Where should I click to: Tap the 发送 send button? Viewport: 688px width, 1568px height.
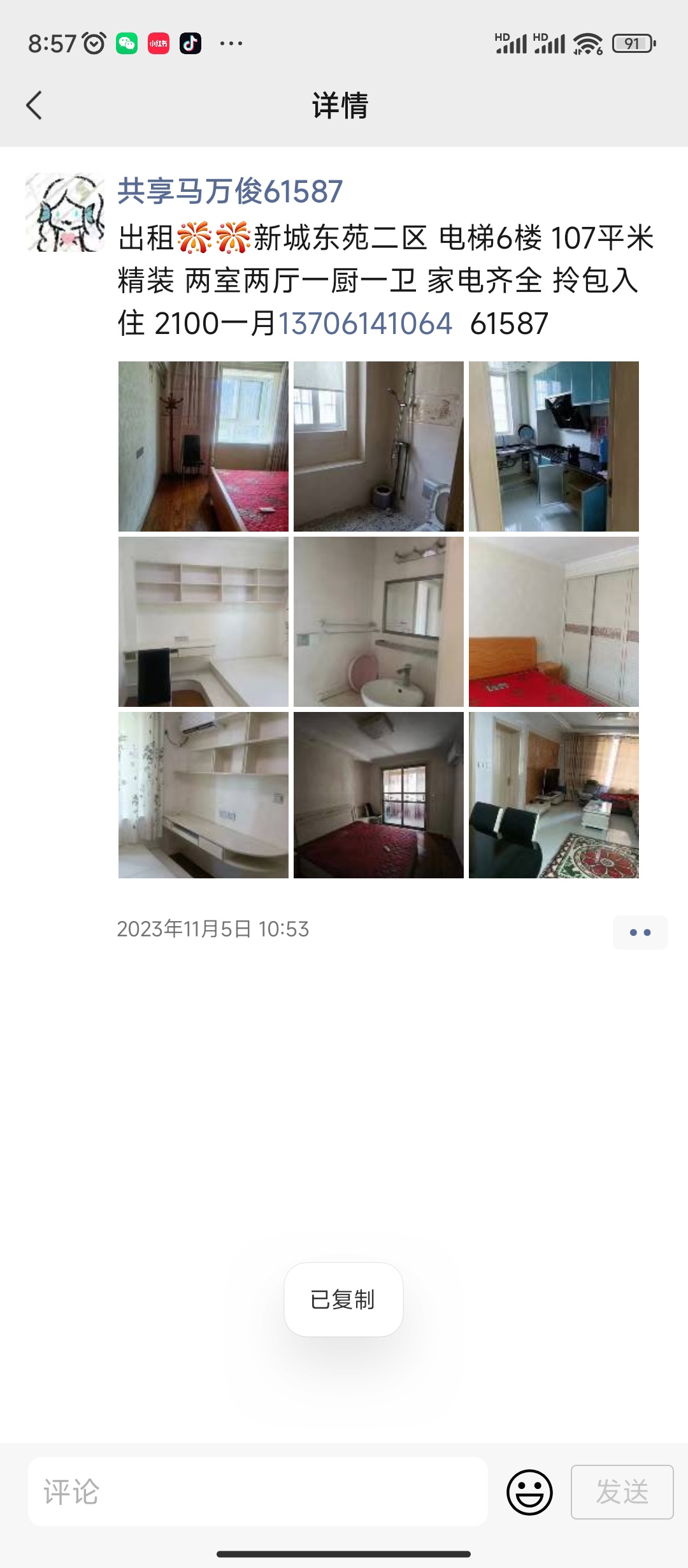click(622, 1492)
